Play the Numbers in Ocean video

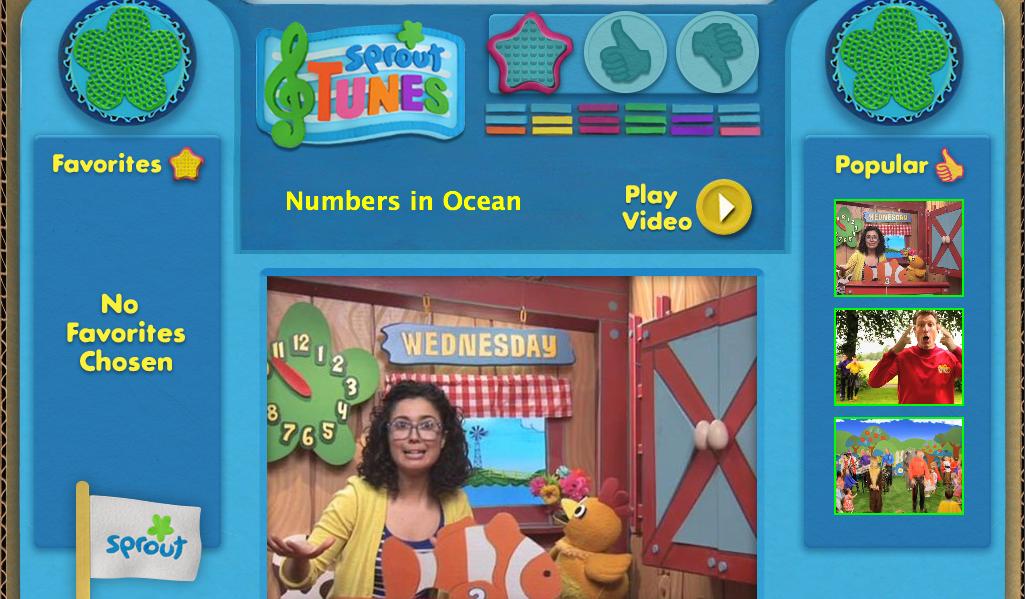723,207
